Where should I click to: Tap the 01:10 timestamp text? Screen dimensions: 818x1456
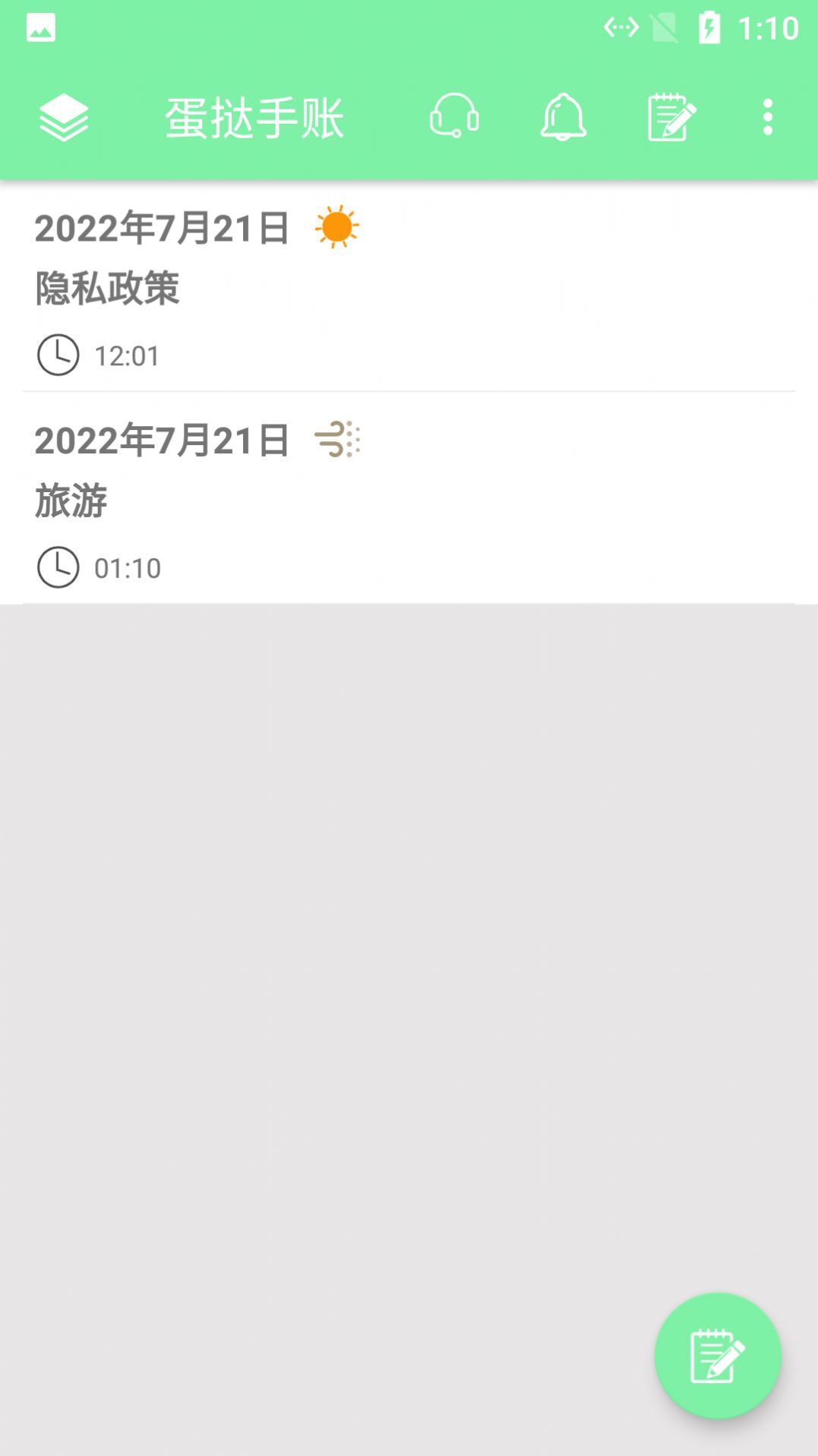(x=127, y=566)
